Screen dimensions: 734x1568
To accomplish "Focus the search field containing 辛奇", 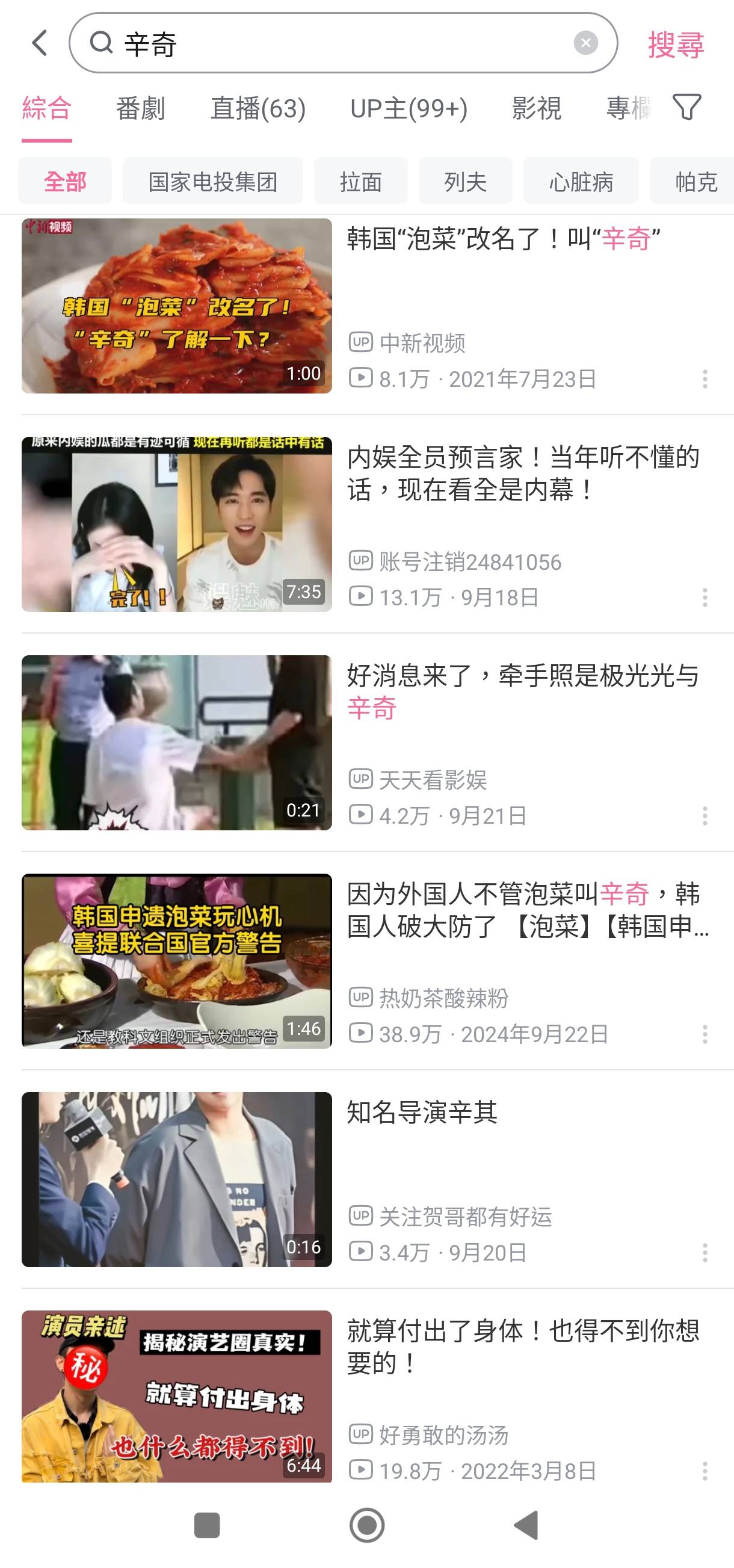I will coord(341,43).
